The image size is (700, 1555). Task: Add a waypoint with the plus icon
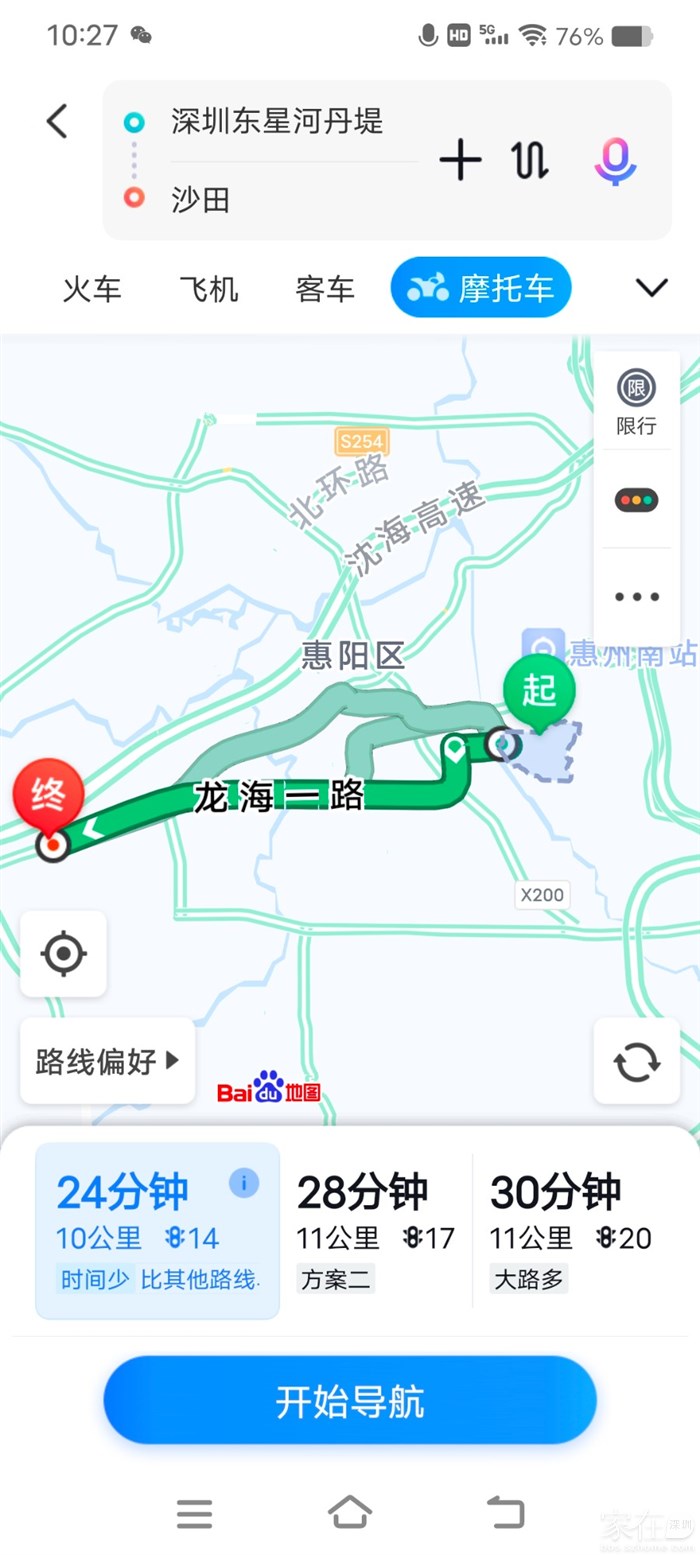460,160
